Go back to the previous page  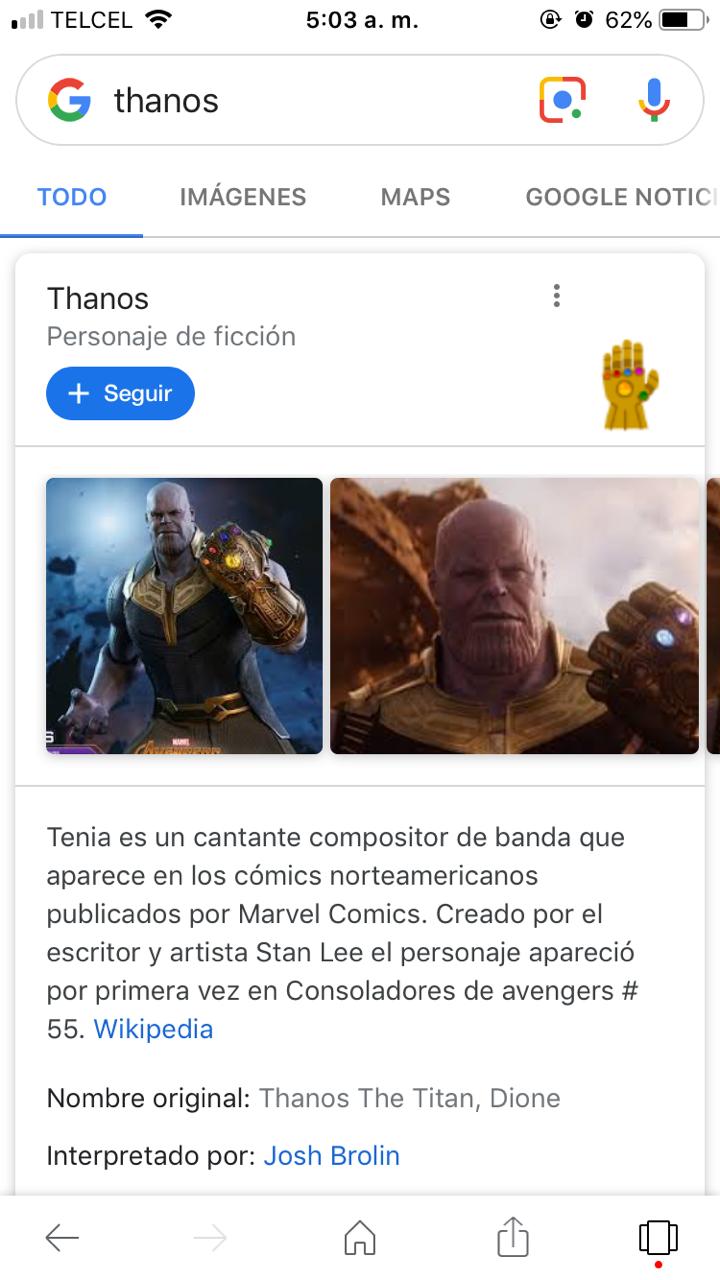[x=62, y=1239]
